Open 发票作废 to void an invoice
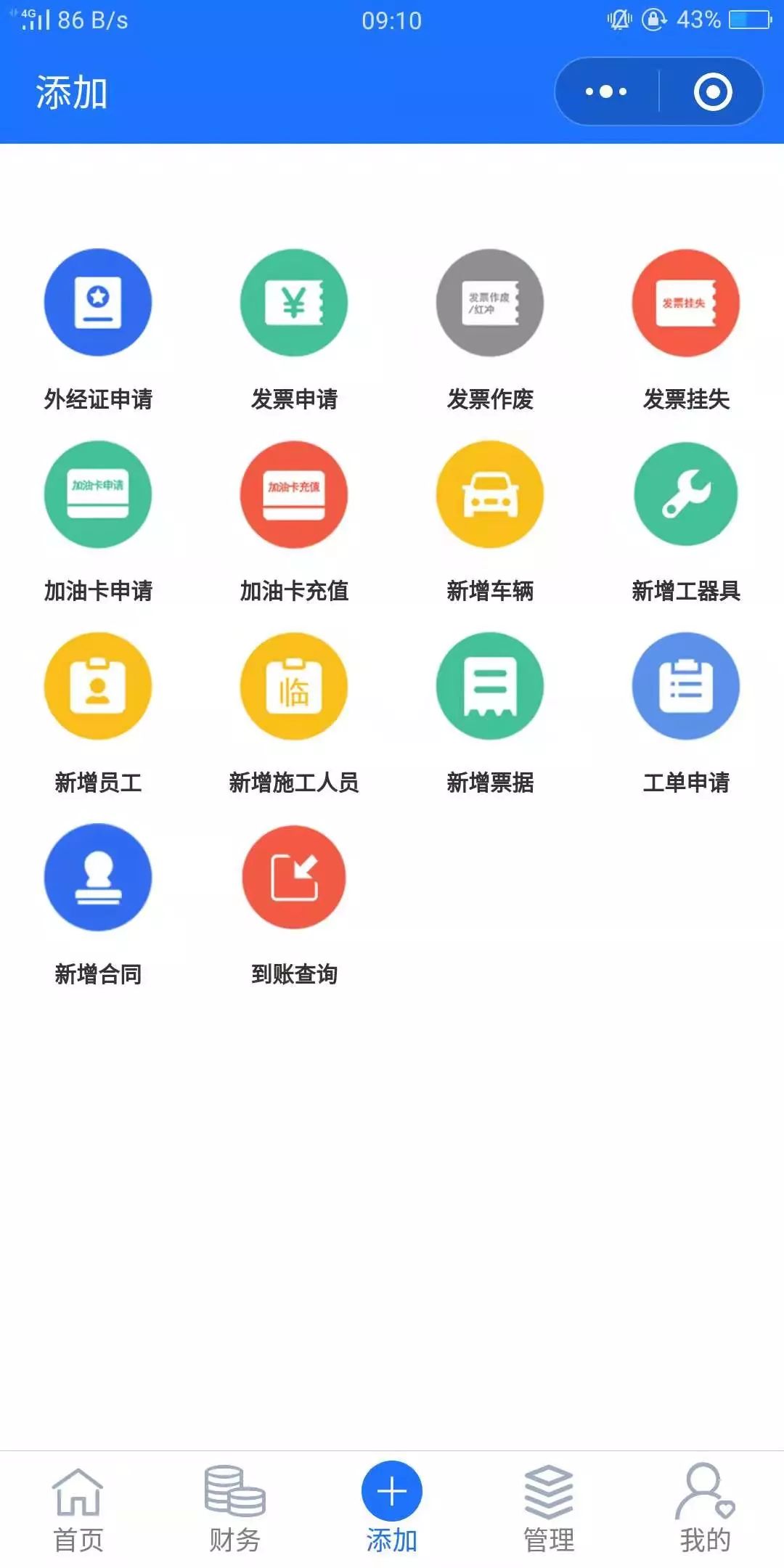This screenshot has height=1568, width=784. (x=489, y=304)
